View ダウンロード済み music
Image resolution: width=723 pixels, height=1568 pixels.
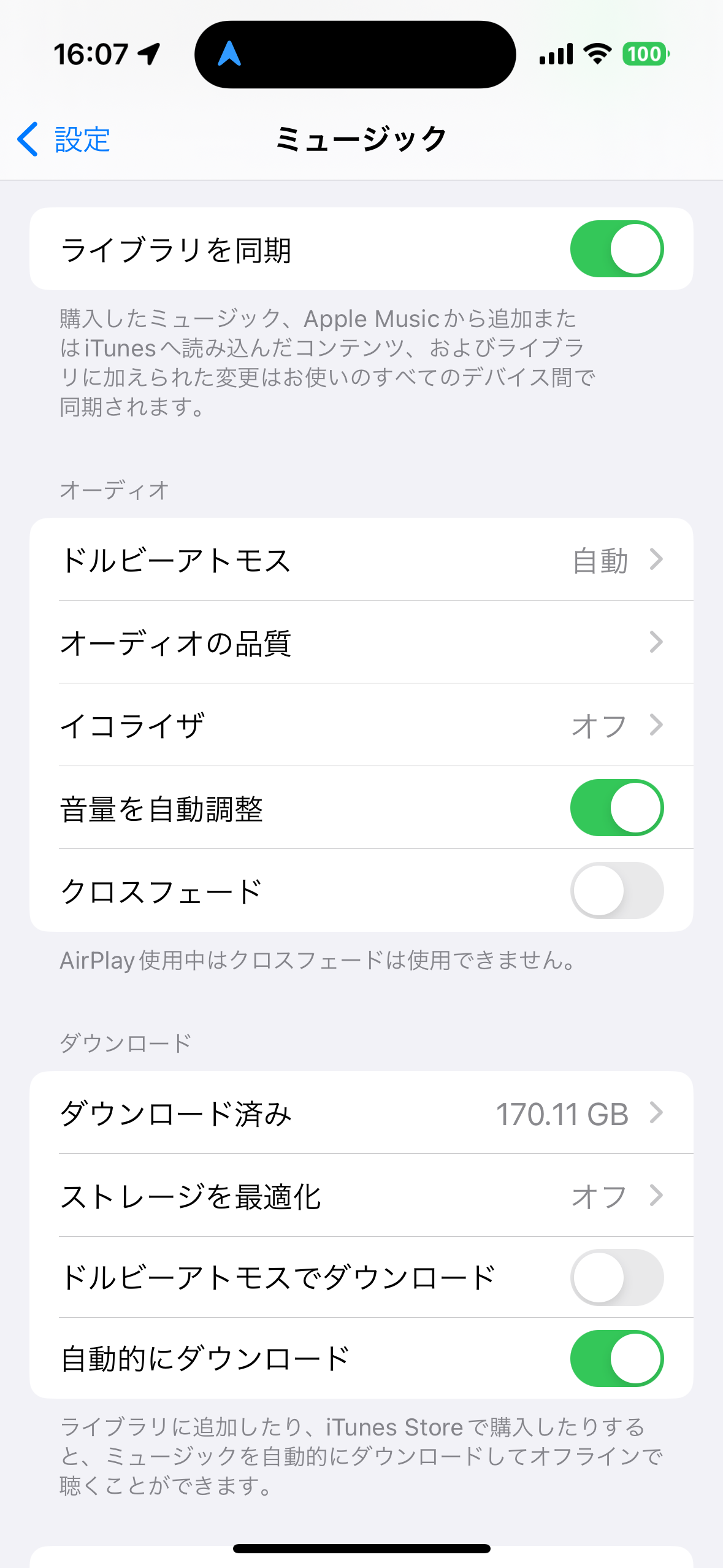click(361, 1113)
